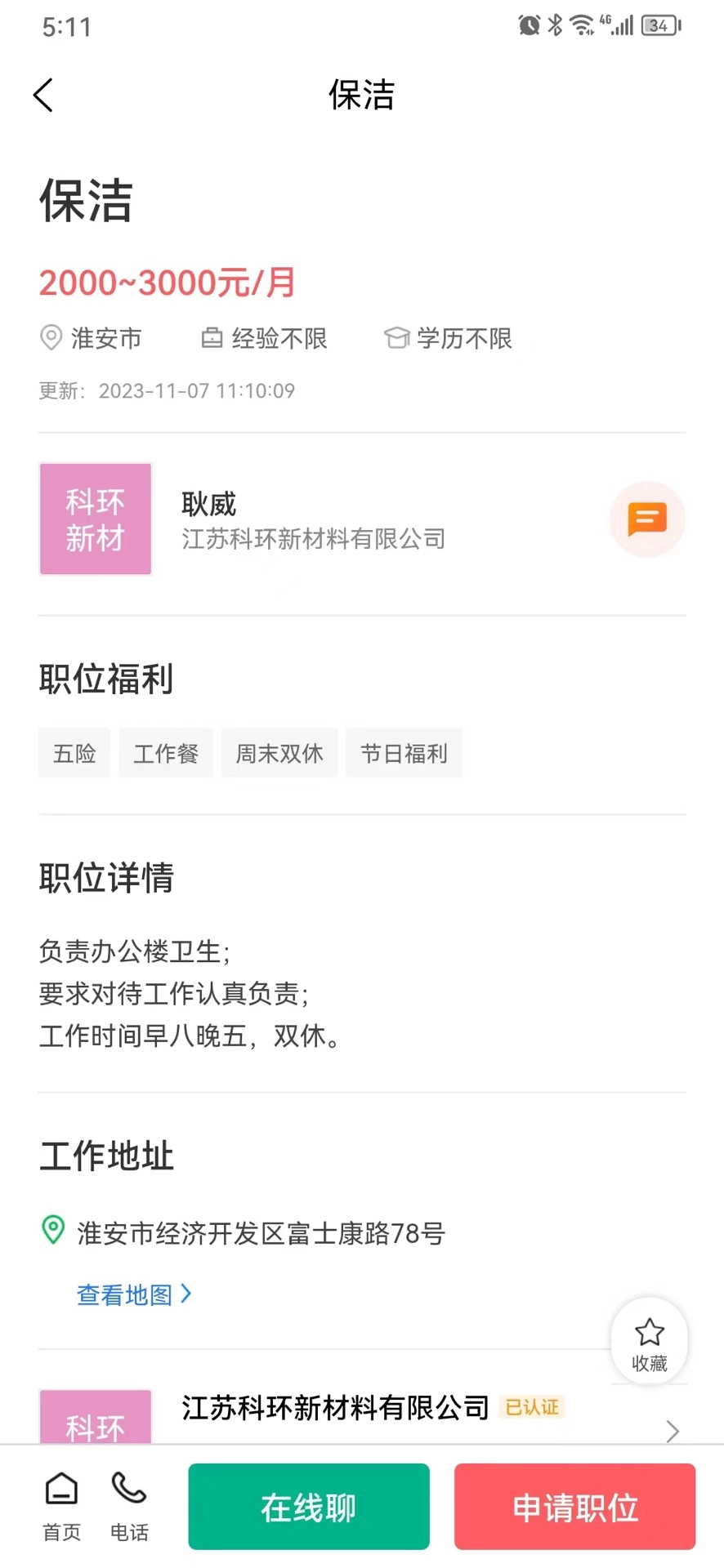Viewport: 724px width, 1568px height.
Task: Select the 周末双休 benefit tag
Action: tap(279, 753)
